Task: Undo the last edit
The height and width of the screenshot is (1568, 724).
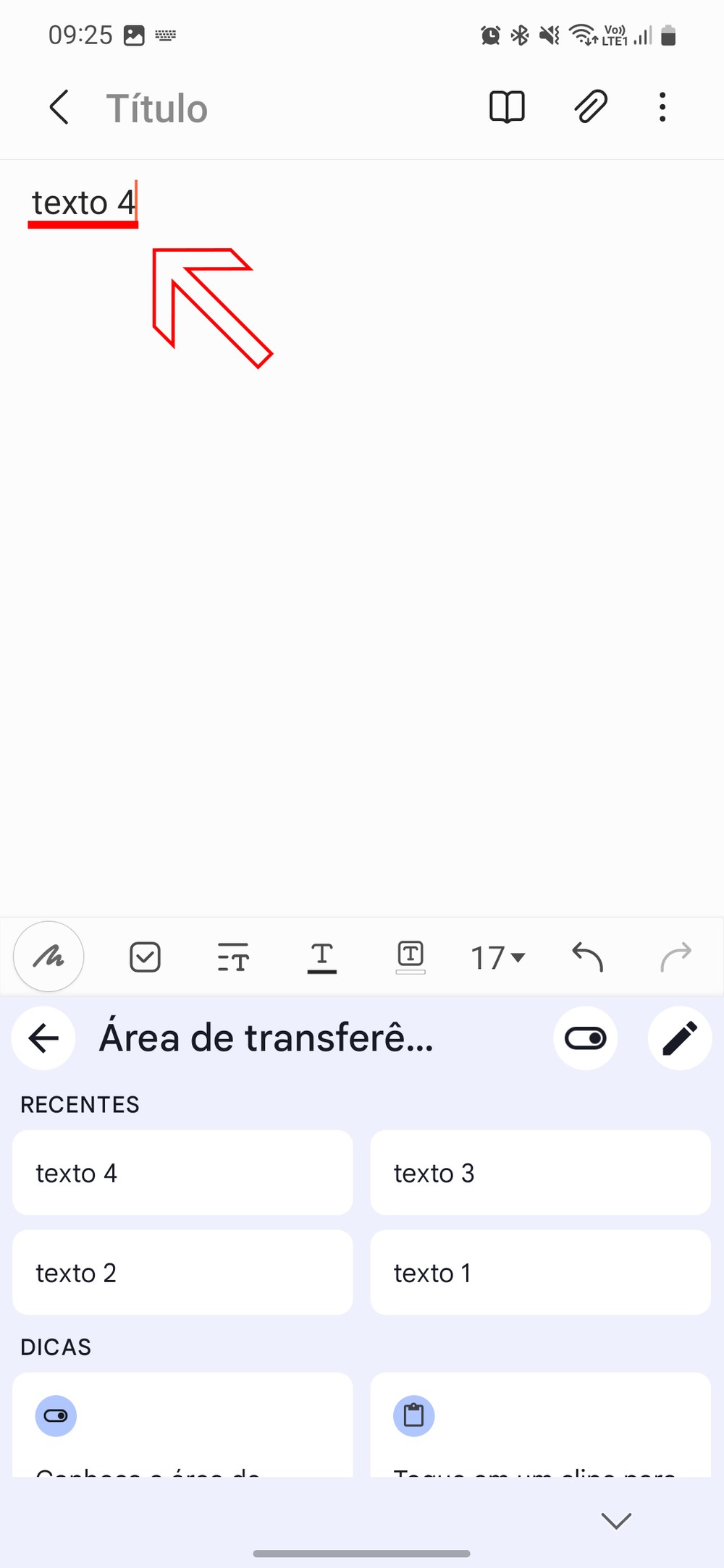Action: coord(587,957)
